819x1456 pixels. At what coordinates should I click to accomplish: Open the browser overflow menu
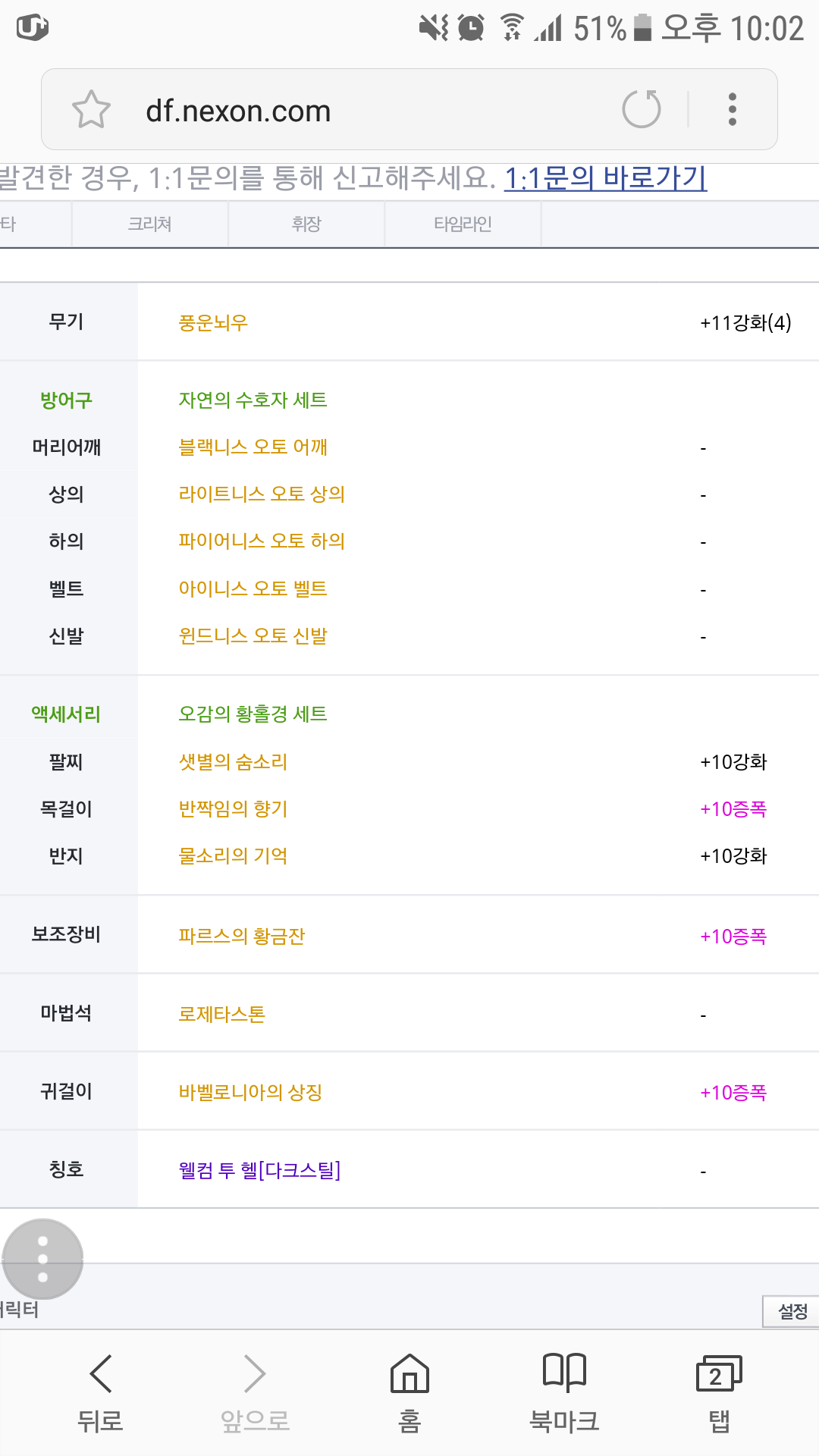click(732, 109)
